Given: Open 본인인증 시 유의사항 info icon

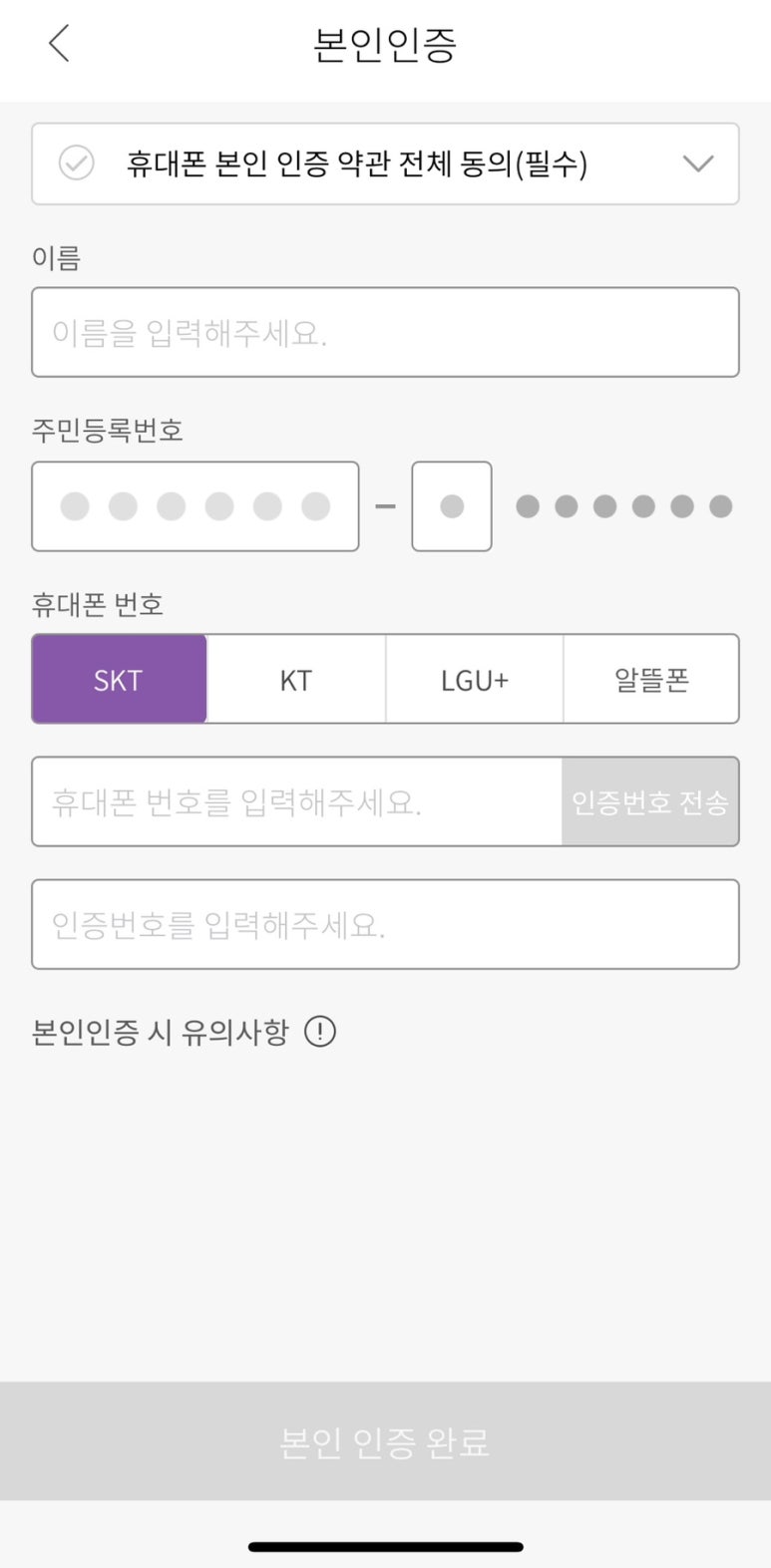Looking at the screenshot, I should [x=320, y=1031].
